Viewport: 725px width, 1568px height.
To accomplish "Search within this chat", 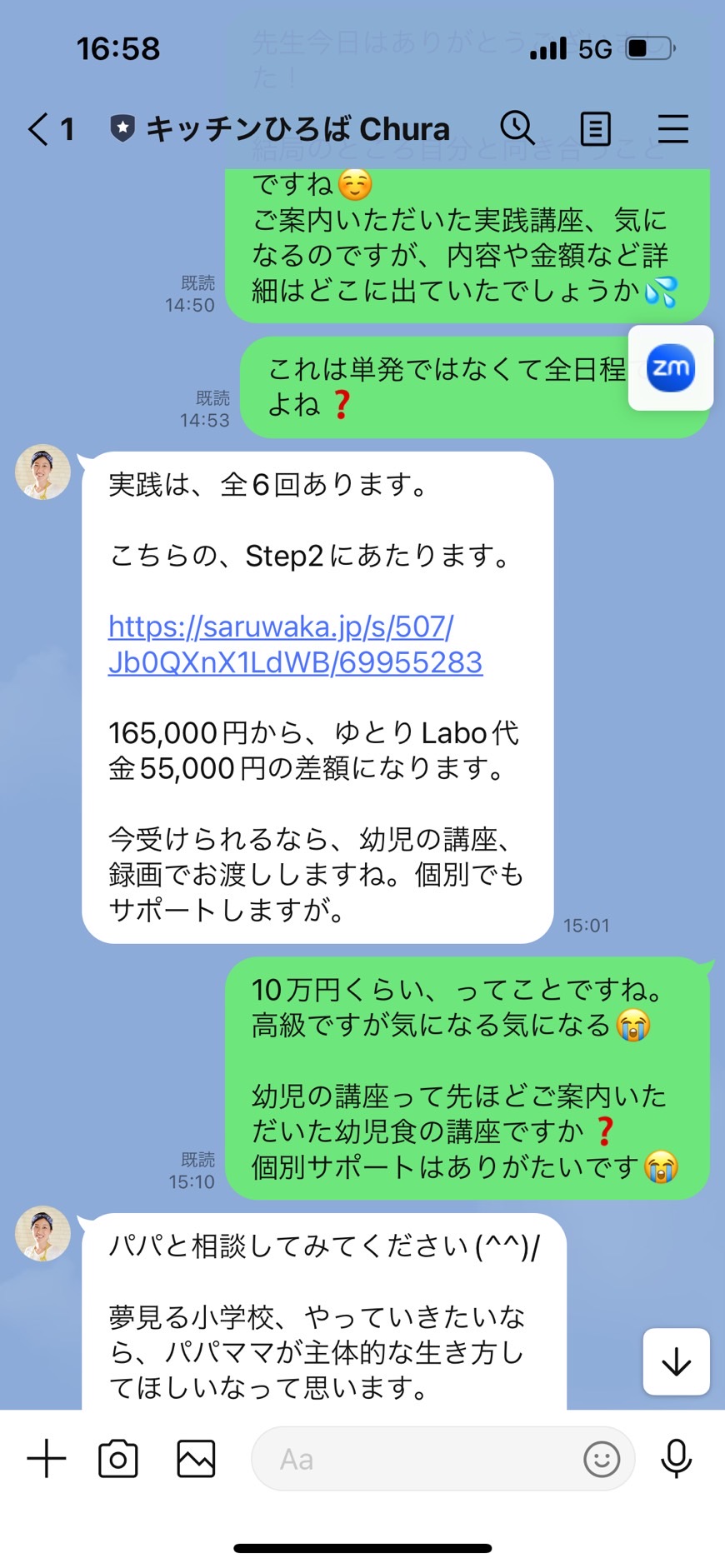I will (x=517, y=128).
